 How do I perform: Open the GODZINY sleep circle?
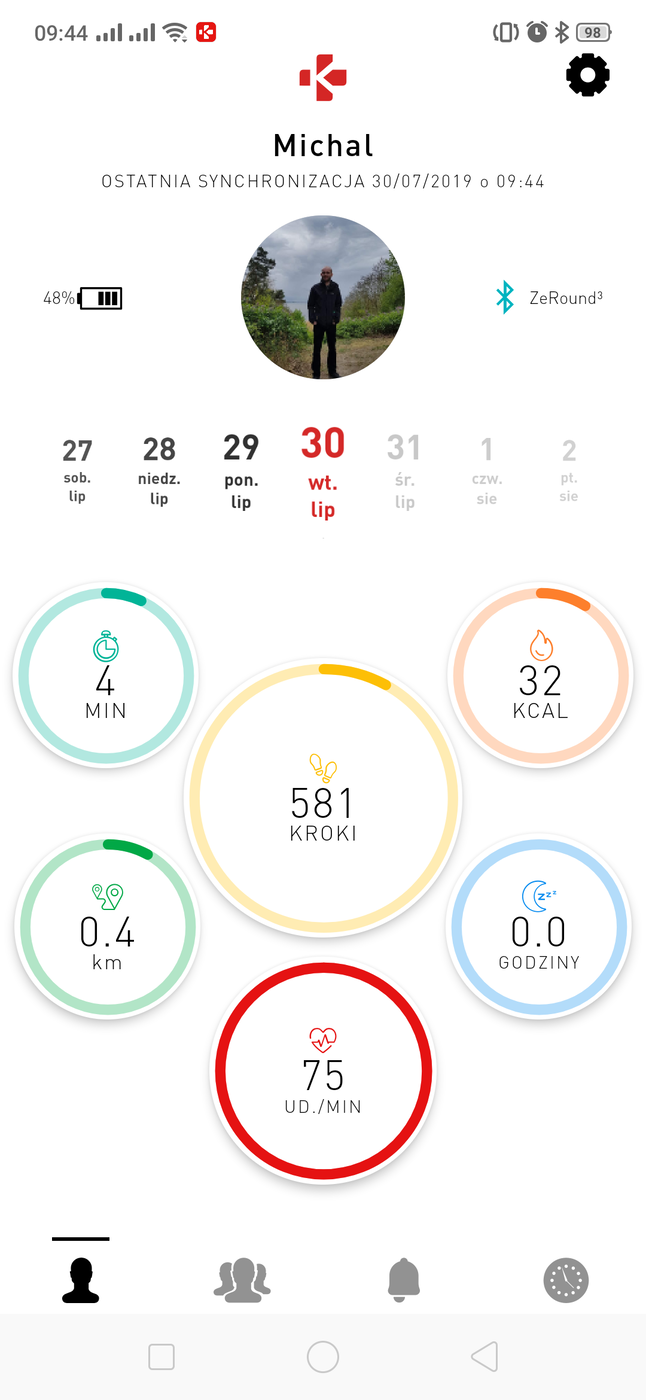(x=539, y=927)
